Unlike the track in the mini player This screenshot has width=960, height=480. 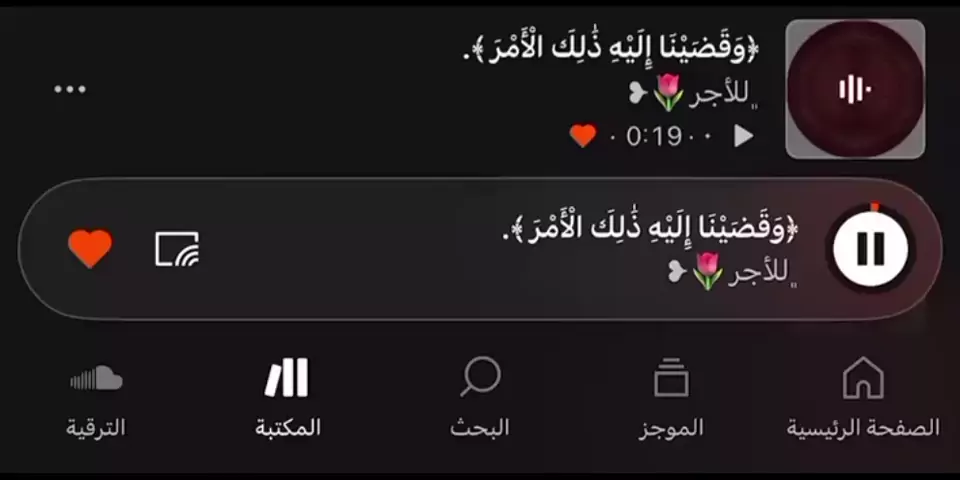(x=90, y=248)
